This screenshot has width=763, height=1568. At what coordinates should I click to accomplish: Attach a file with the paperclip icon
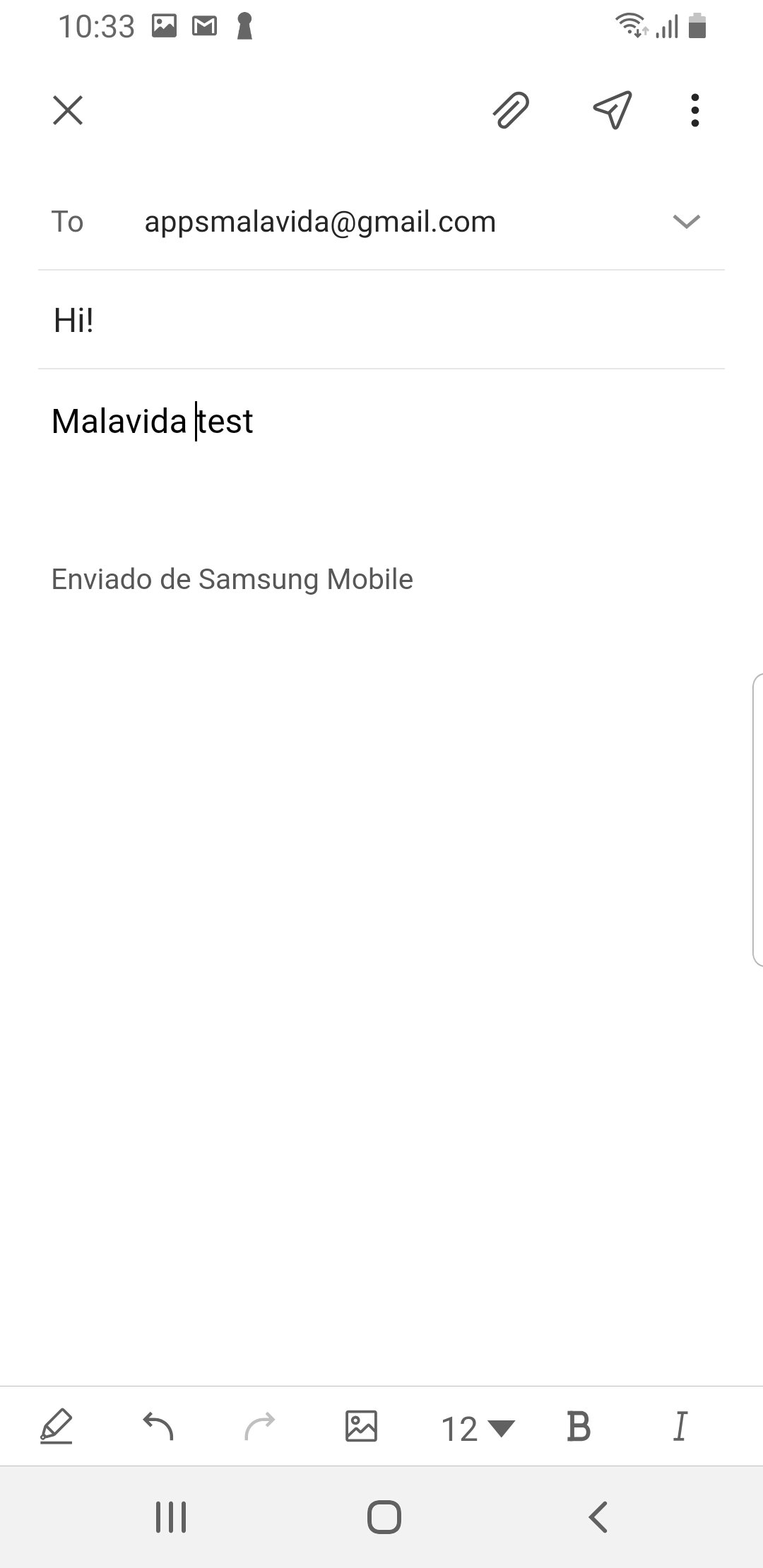[511, 111]
